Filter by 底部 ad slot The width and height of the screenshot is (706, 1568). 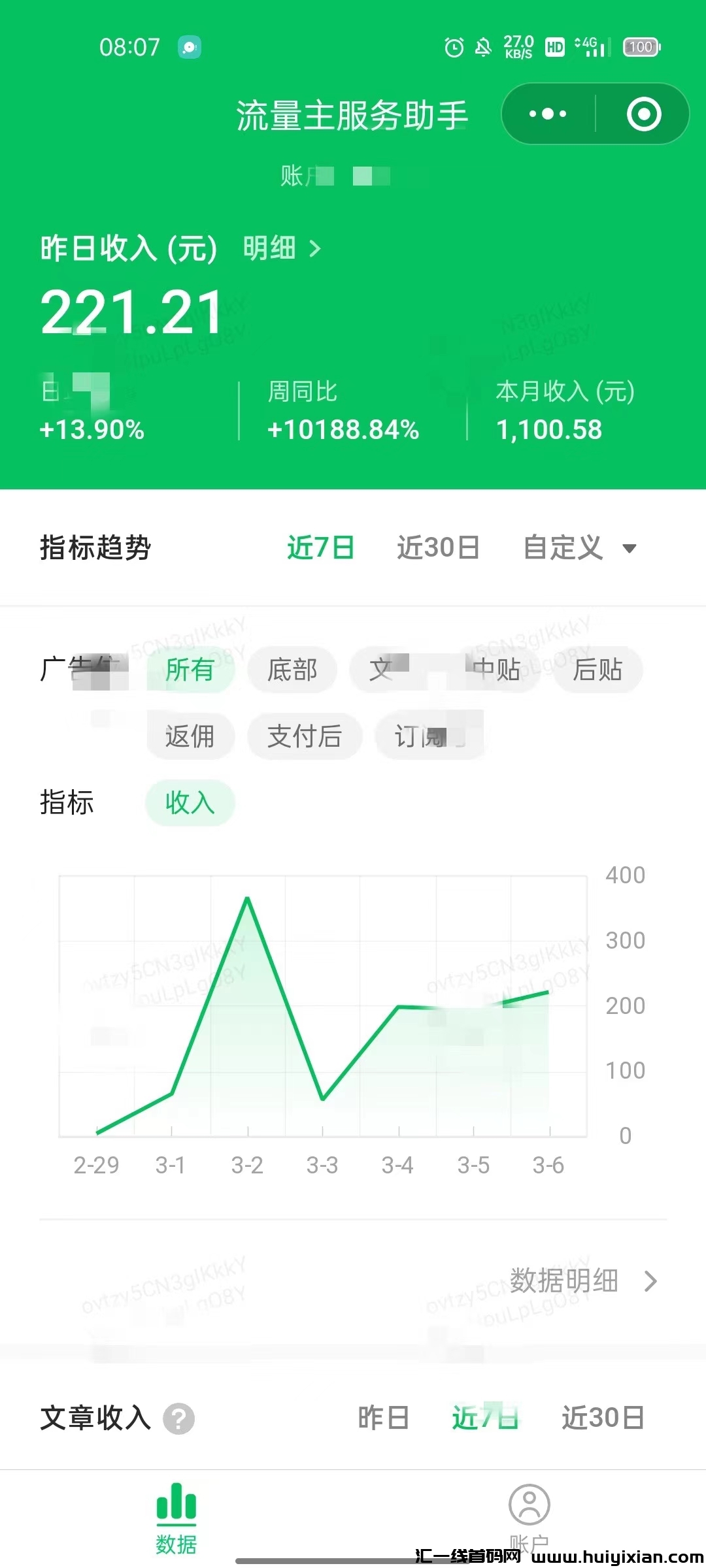tap(292, 670)
